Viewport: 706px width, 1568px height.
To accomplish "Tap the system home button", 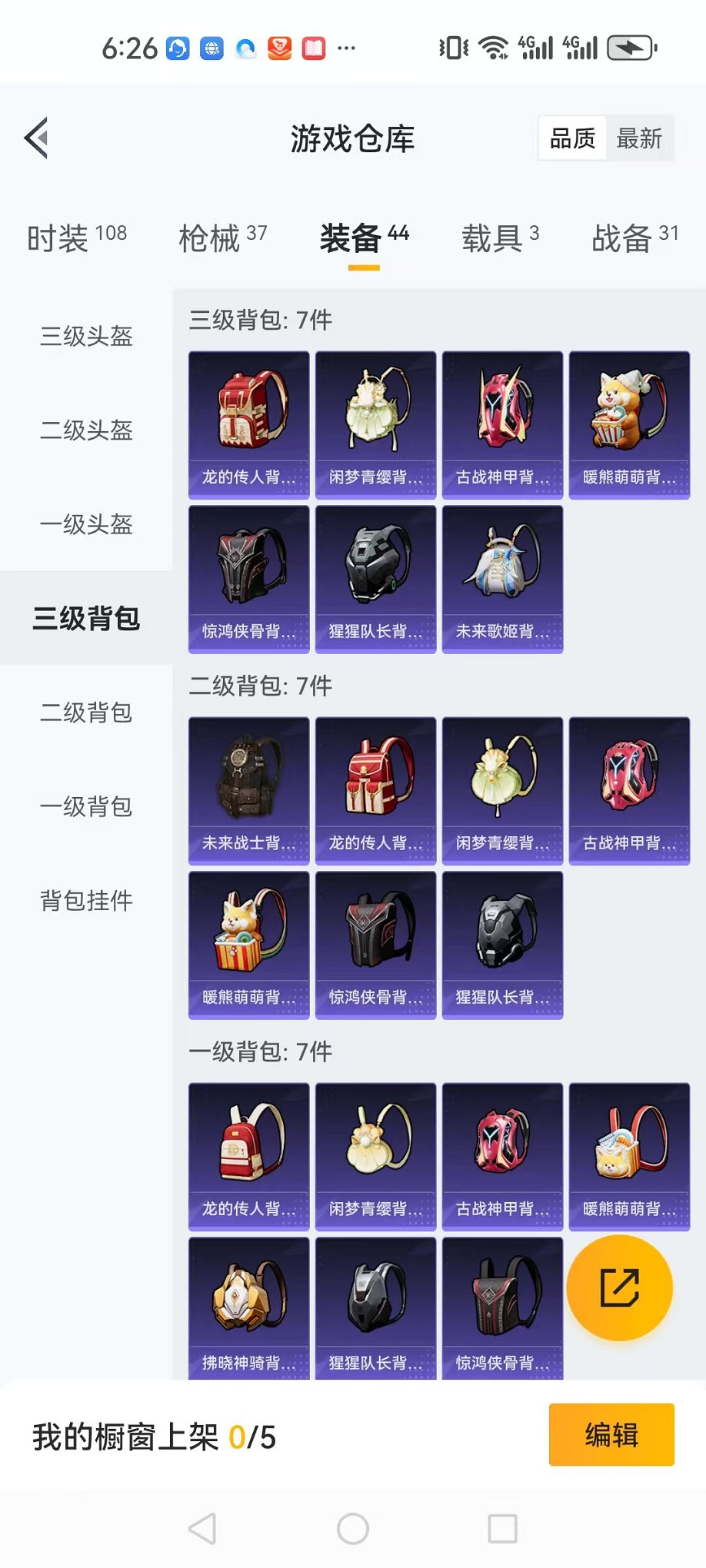I will coord(353,1529).
